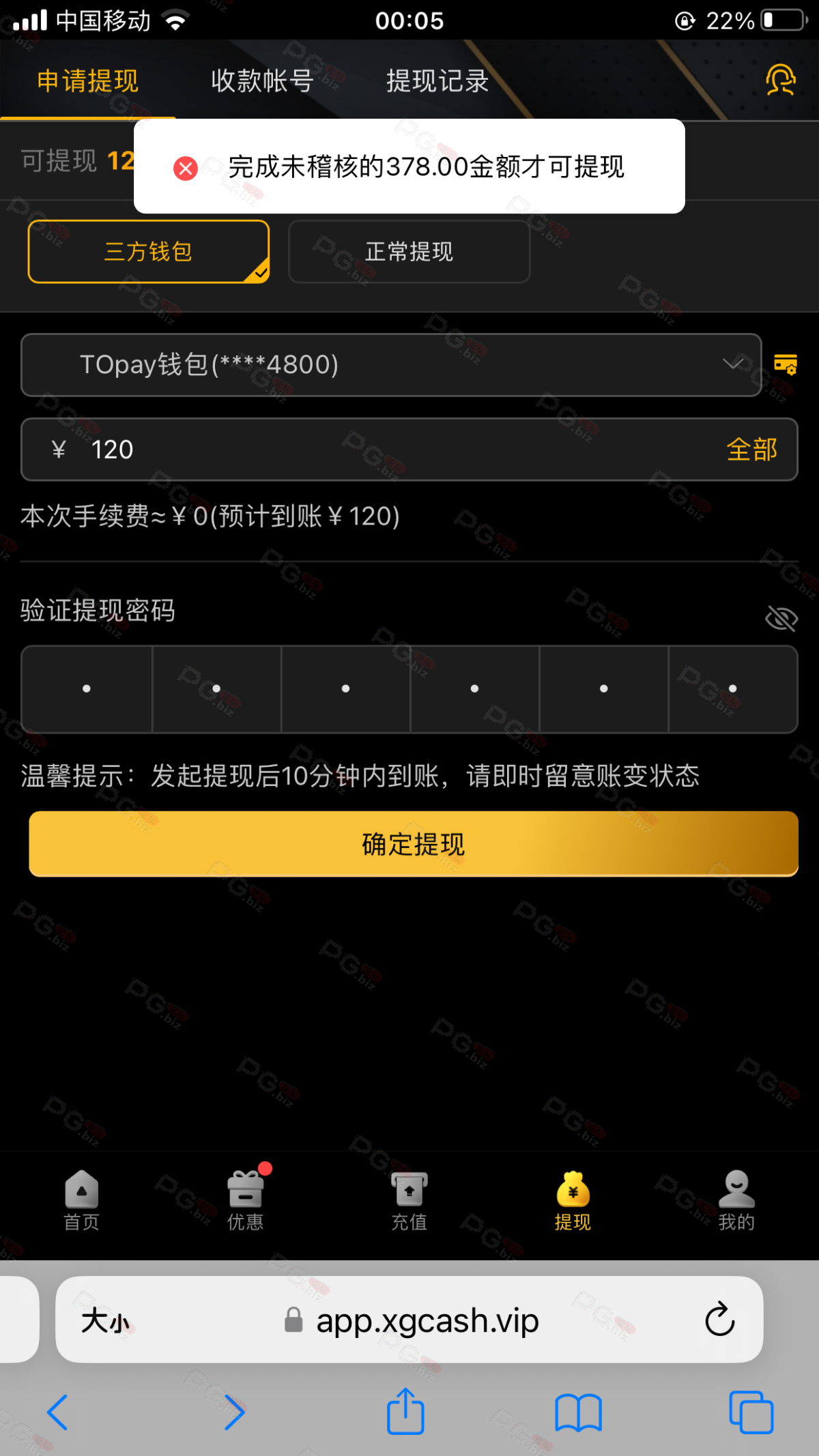Open the 我的 profile tab
This screenshot has width=819, height=1456.
[x=736, y=1201]
